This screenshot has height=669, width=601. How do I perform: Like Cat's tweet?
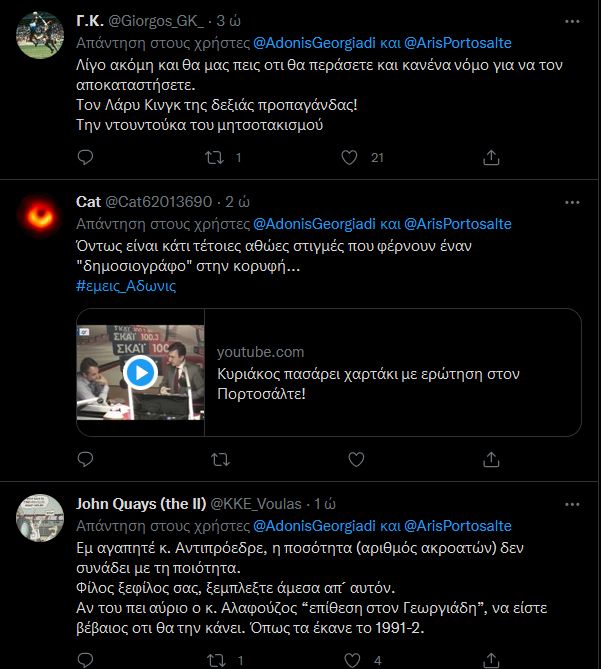pos(349,459)
